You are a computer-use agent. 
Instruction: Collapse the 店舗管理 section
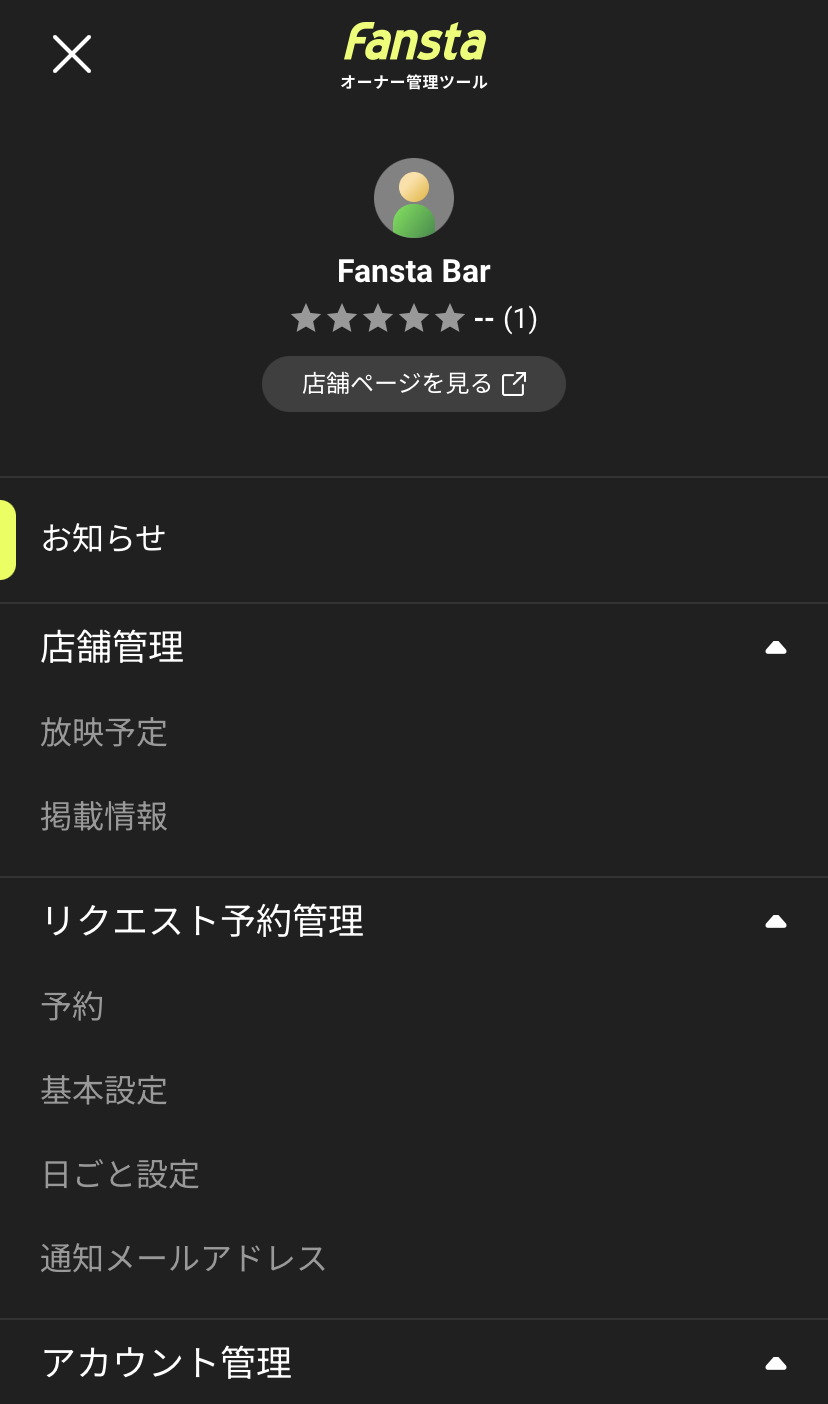(777, 647)
